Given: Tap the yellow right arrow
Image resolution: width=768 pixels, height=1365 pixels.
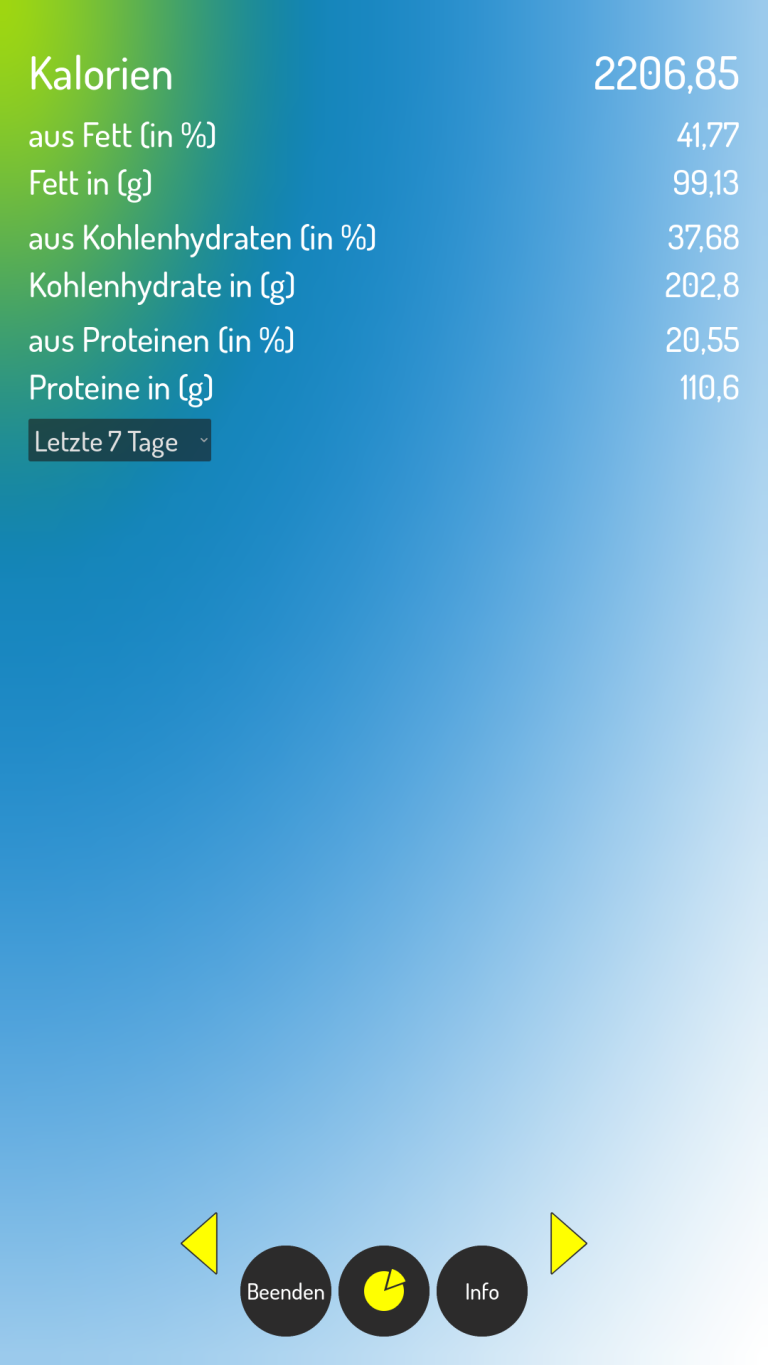Looking at the screenshot, I should (565, 1243).
